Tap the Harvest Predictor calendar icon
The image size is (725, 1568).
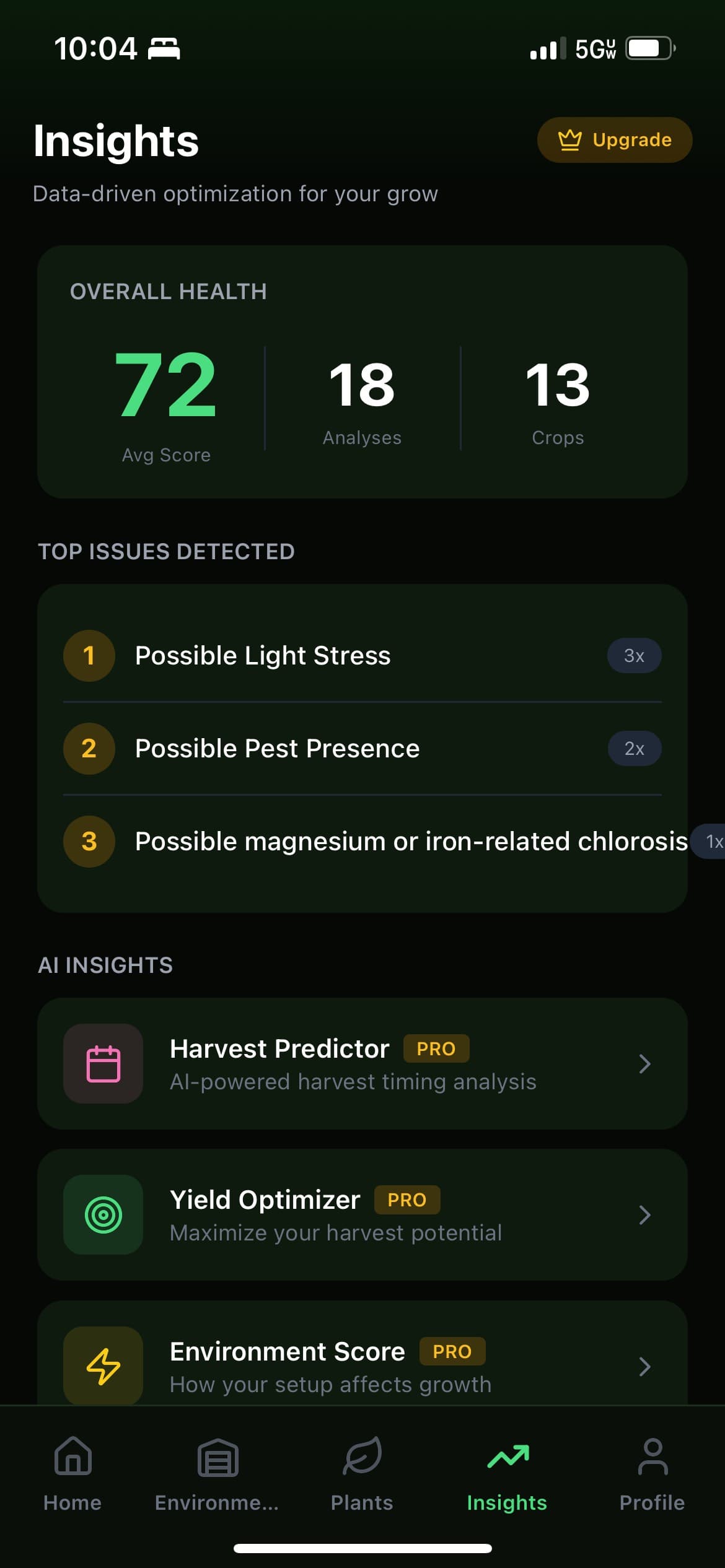click(x=103, y=1064)
